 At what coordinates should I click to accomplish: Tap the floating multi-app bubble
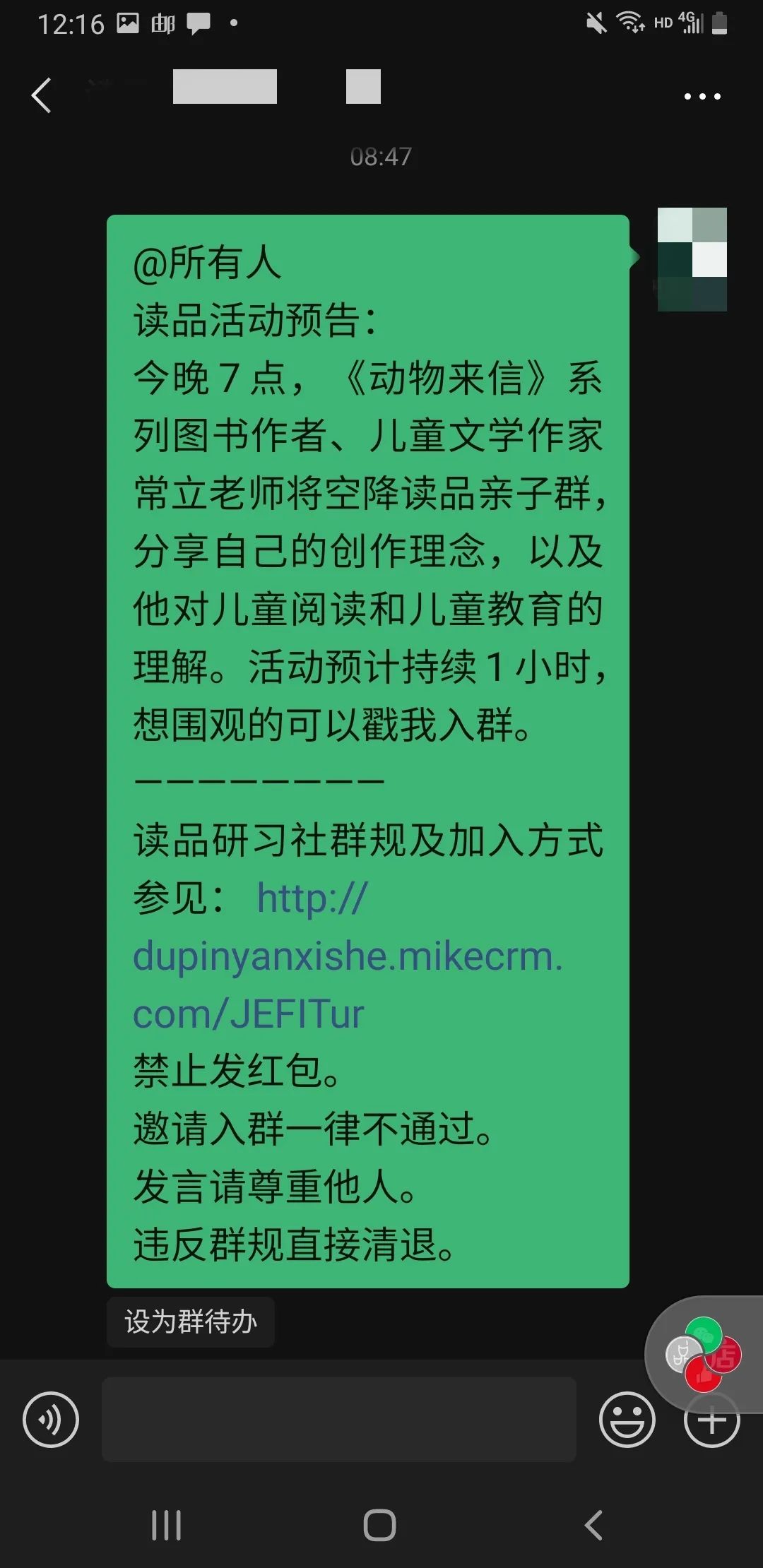click(x=704, y=1354)
